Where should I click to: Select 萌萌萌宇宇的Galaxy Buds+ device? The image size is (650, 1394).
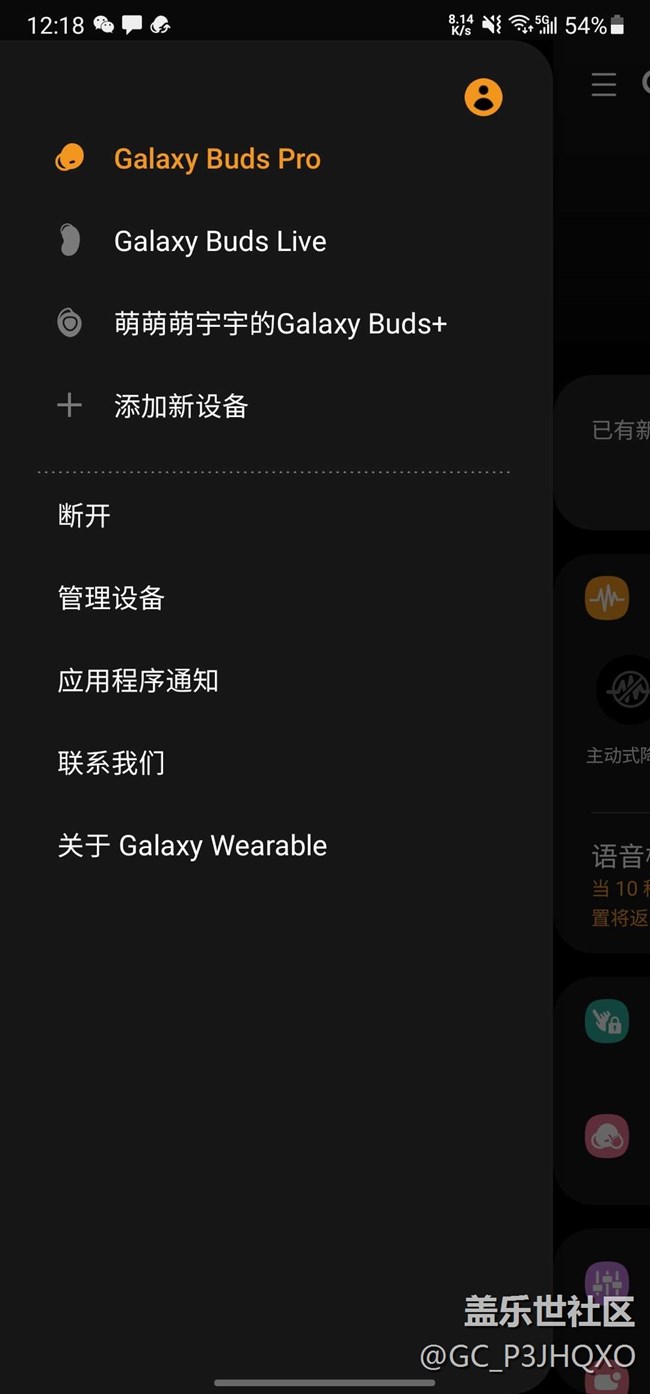tap(280, 324)
